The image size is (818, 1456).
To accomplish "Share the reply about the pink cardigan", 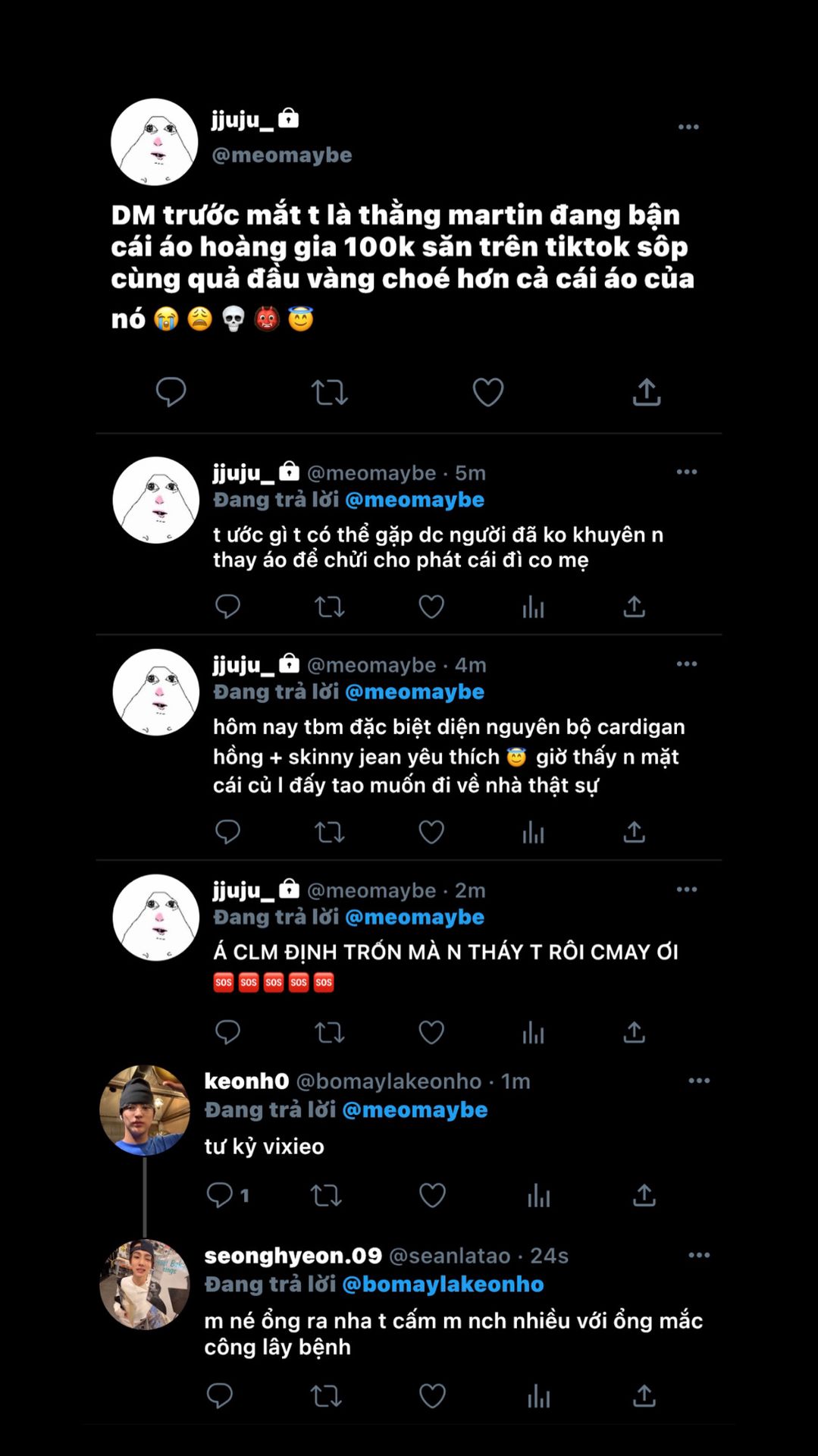I will (x=634, y=833).
